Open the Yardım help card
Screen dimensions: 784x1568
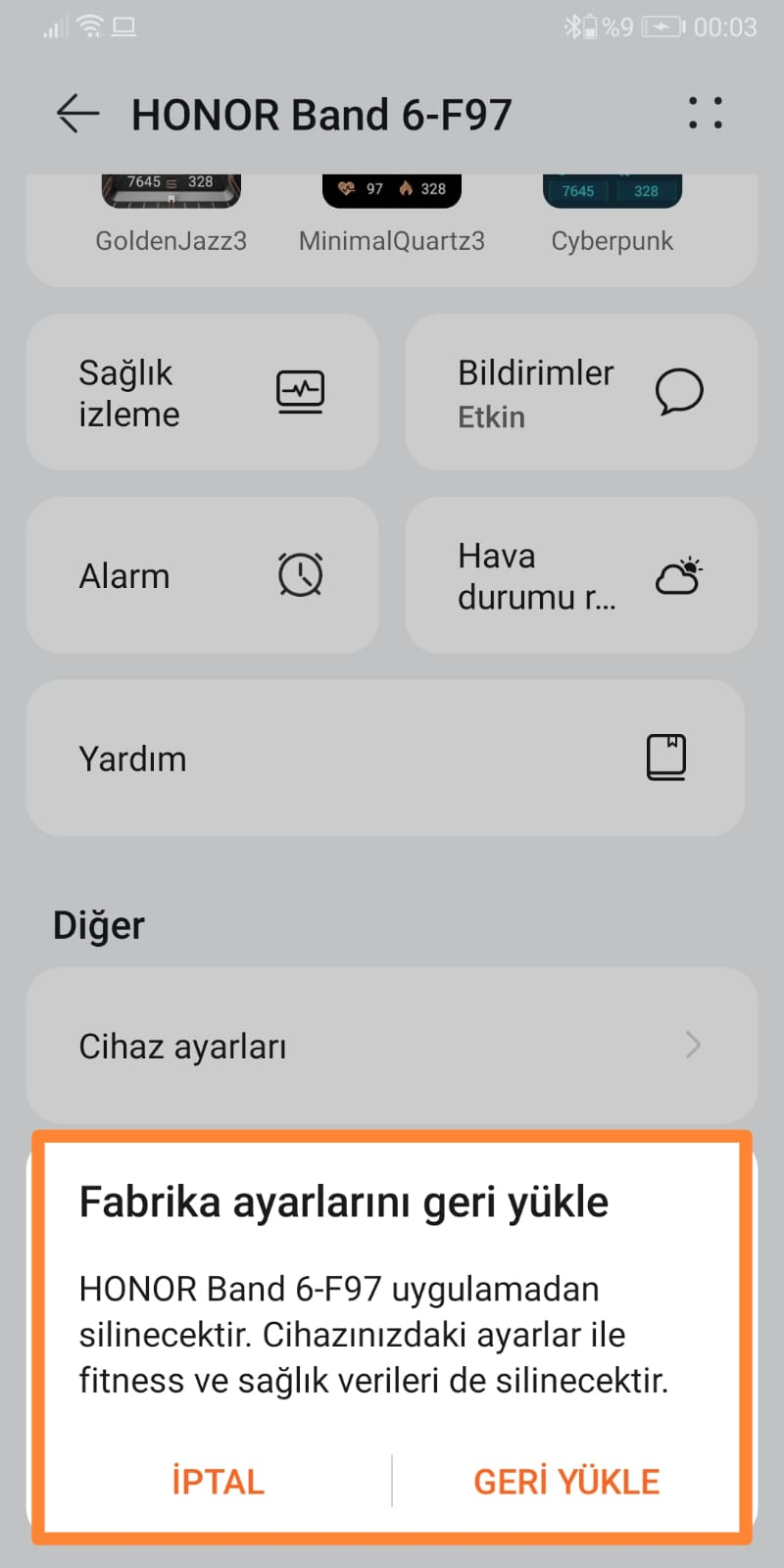pyautogui.click(x=385, y=758)
